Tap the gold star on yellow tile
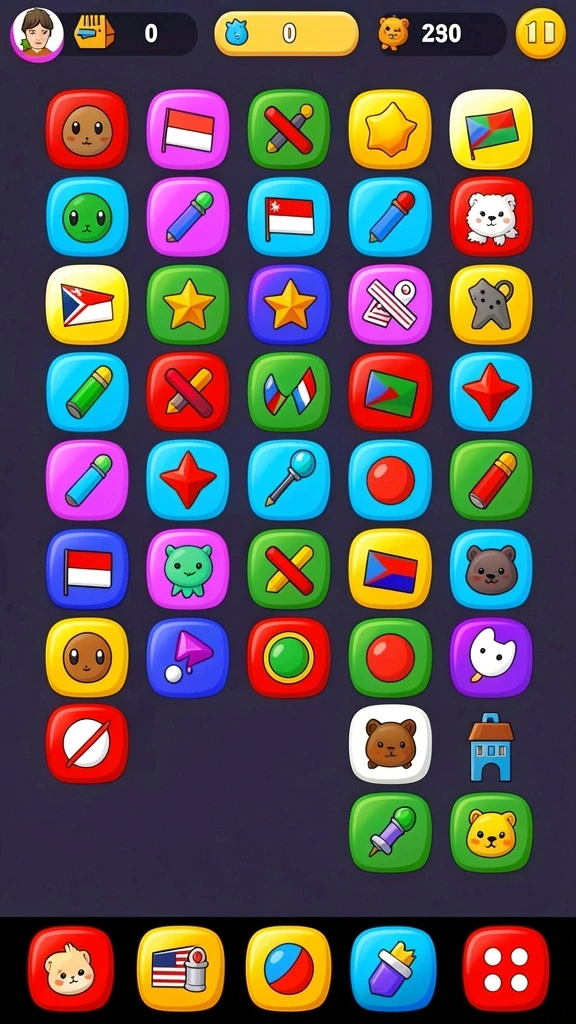The height and width of the screenshot is (1024, 576). [391, 129]
